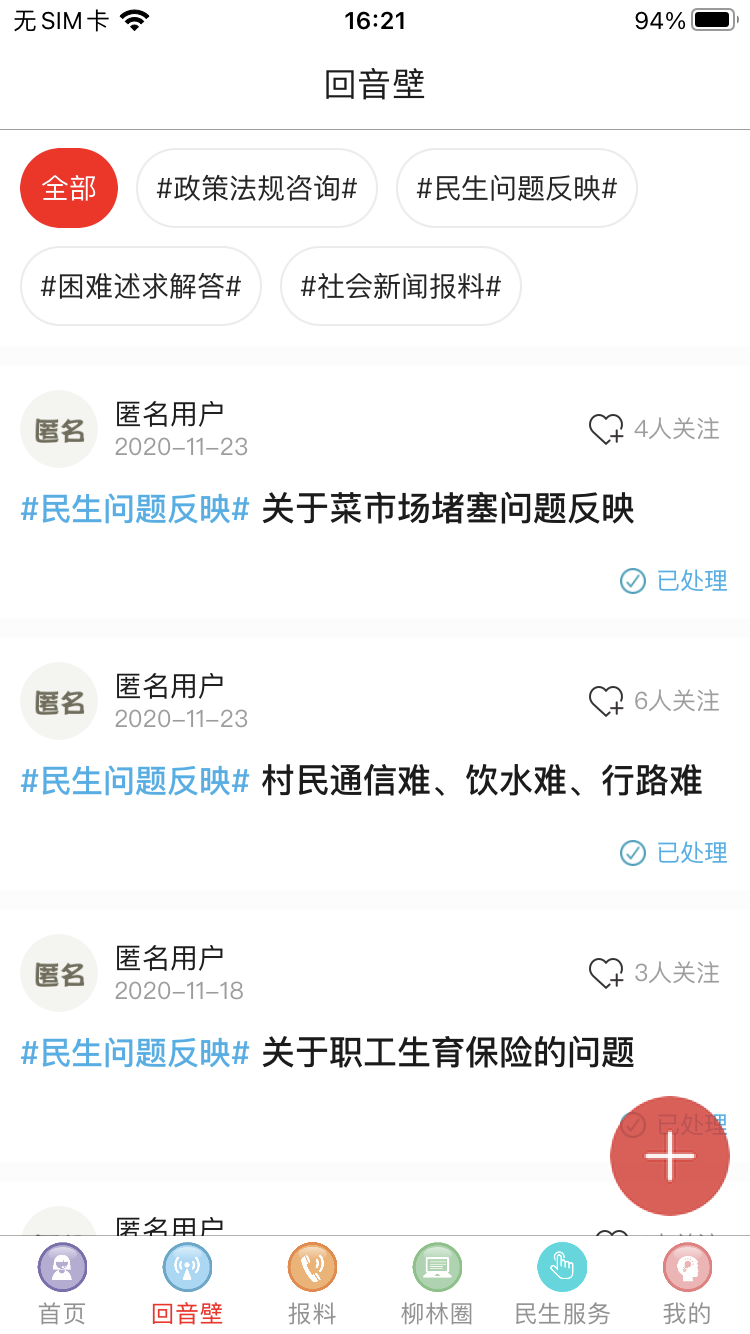Image resolution: width=750 pixels, height=1334 pixels.
Task: Tap the floating red plus button to post
Action: point(669,1156)
